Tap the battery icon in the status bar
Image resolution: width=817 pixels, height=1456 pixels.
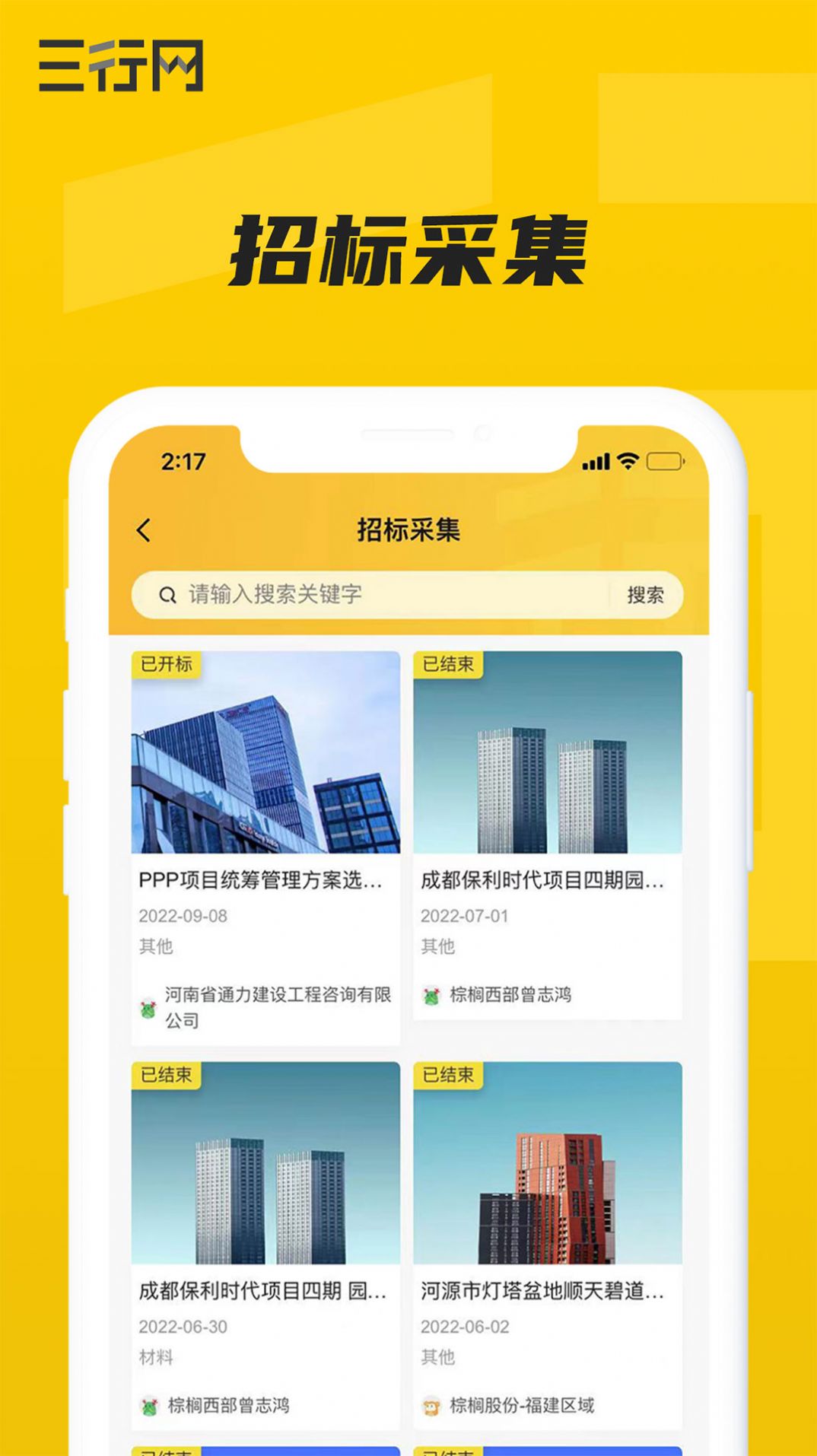coord(663,459)
